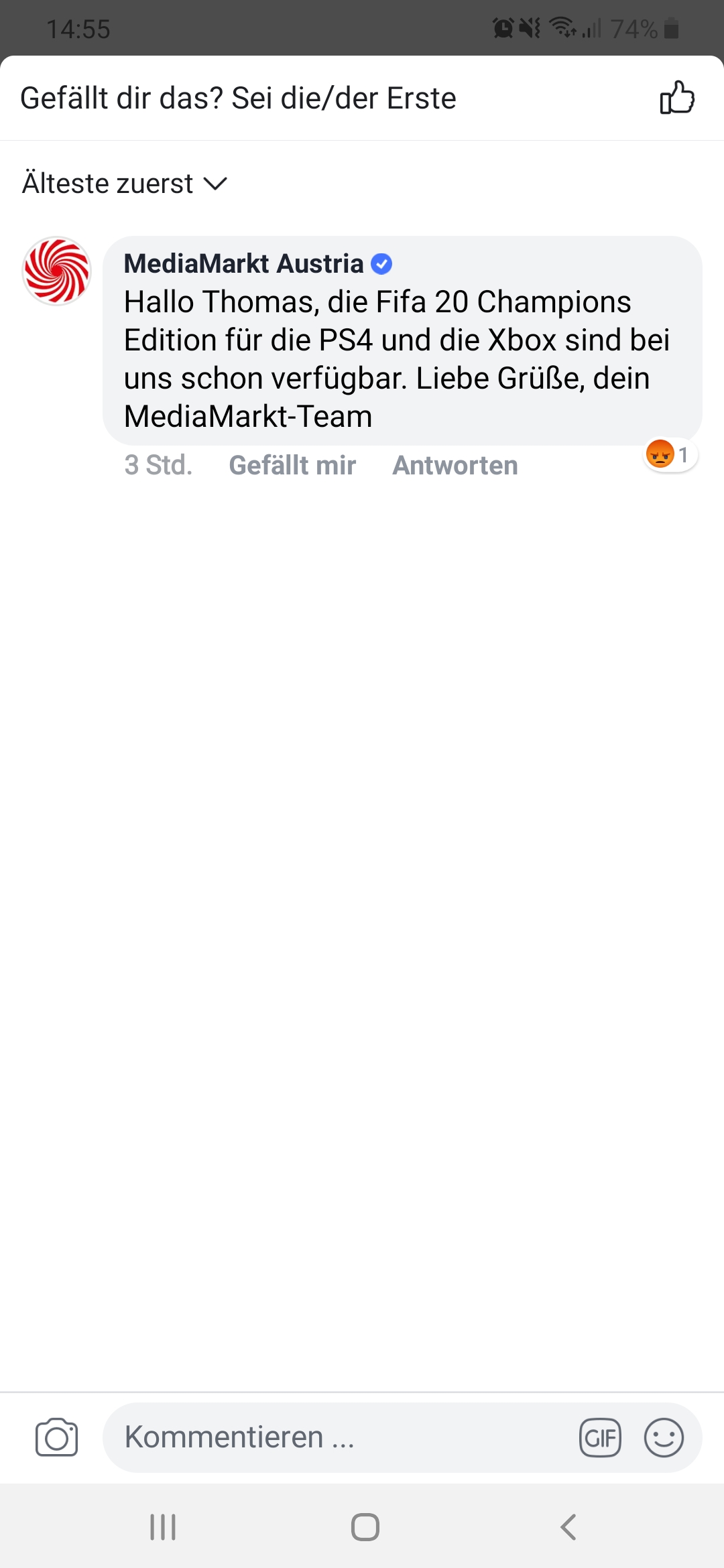View angry reaction on MediaMarkt comment
Viewport: 724px width, 1568px height.
(670, 456)
